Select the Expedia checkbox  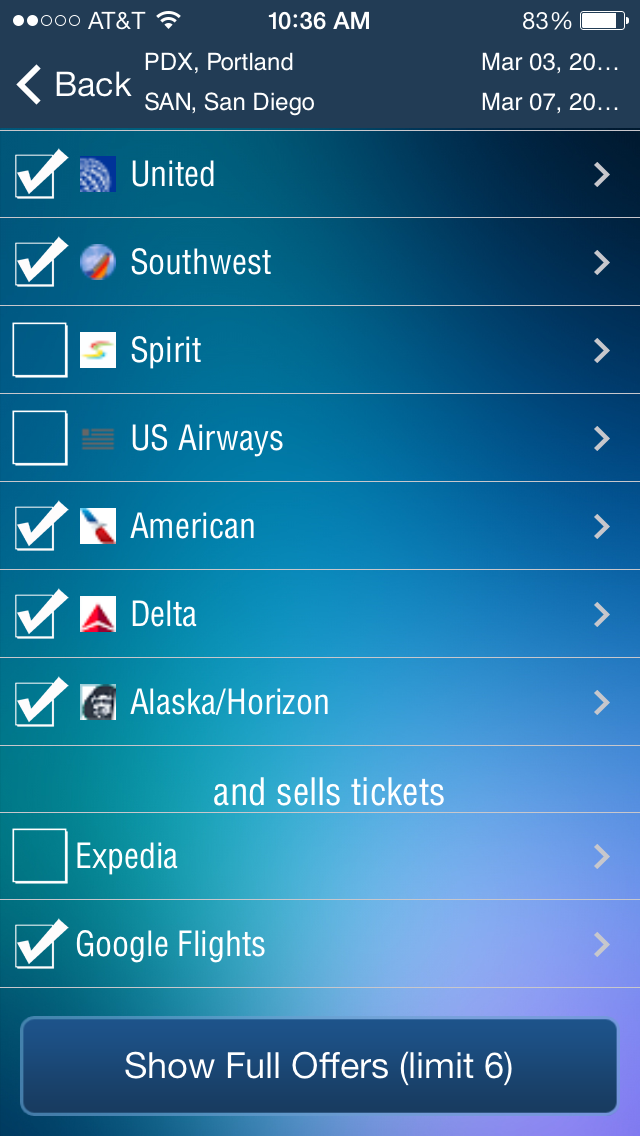[40, 856]
